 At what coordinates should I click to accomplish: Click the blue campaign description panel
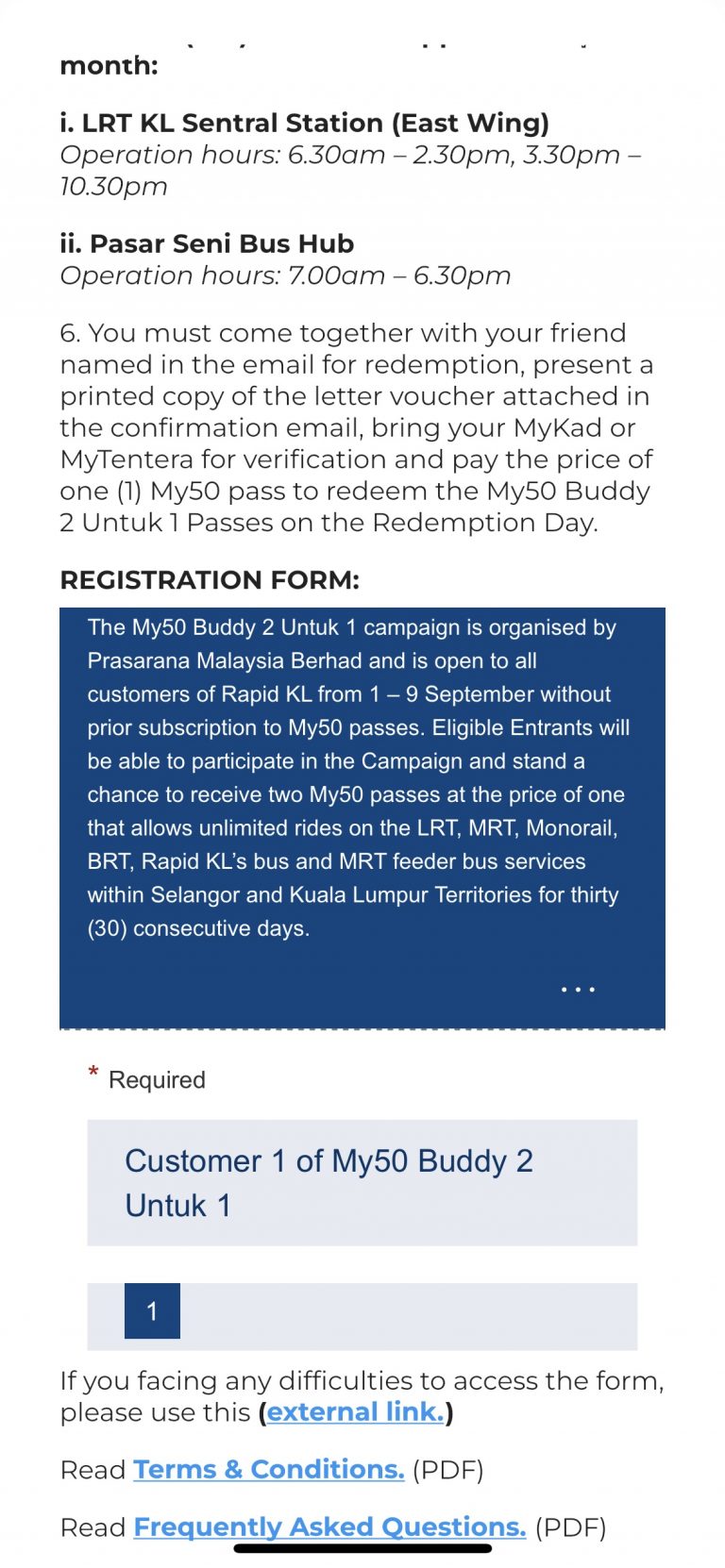tap(362, 811)
